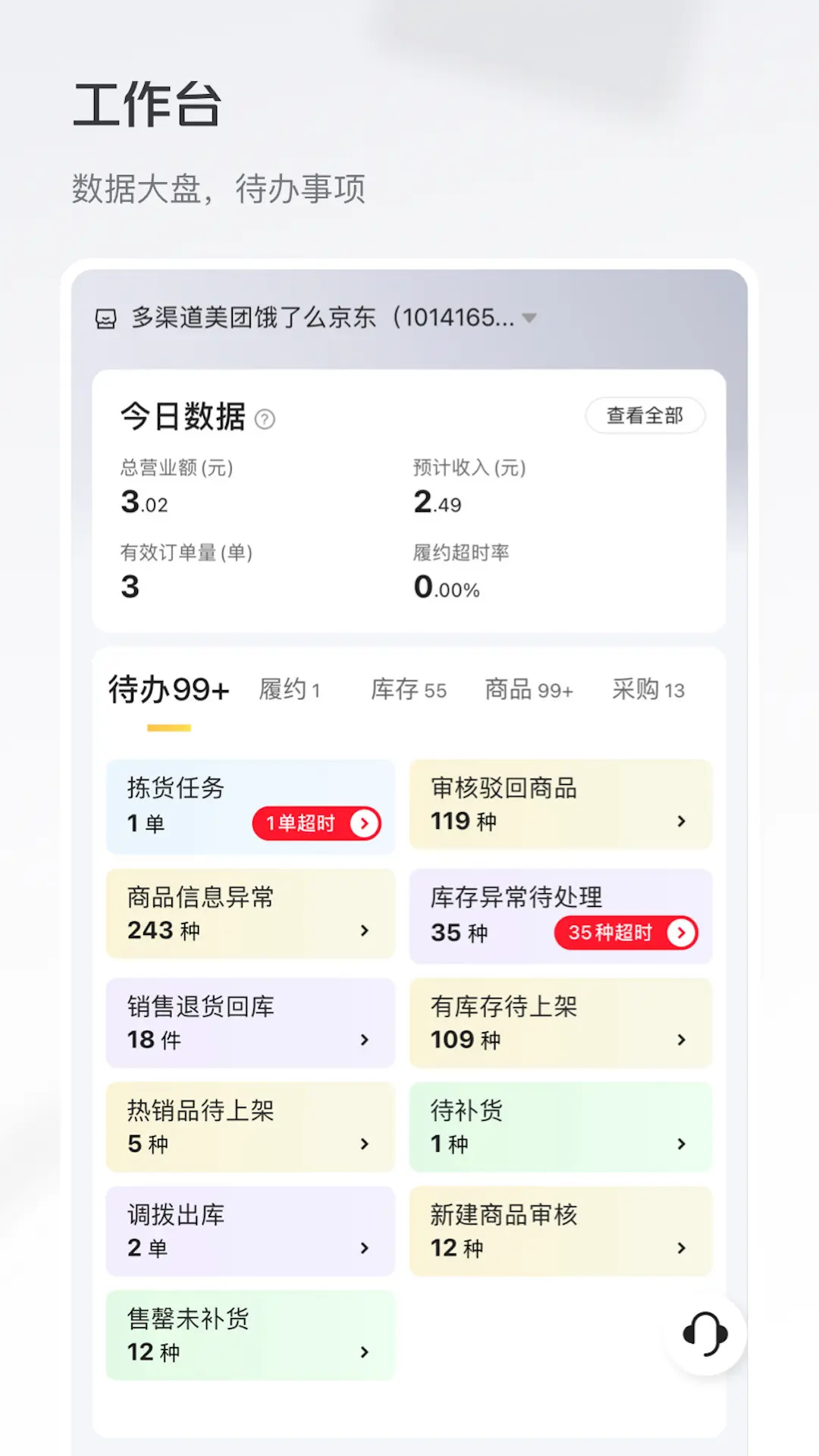Open the 采购 tab
The image size is (819, 1456).
pos(648,690)
